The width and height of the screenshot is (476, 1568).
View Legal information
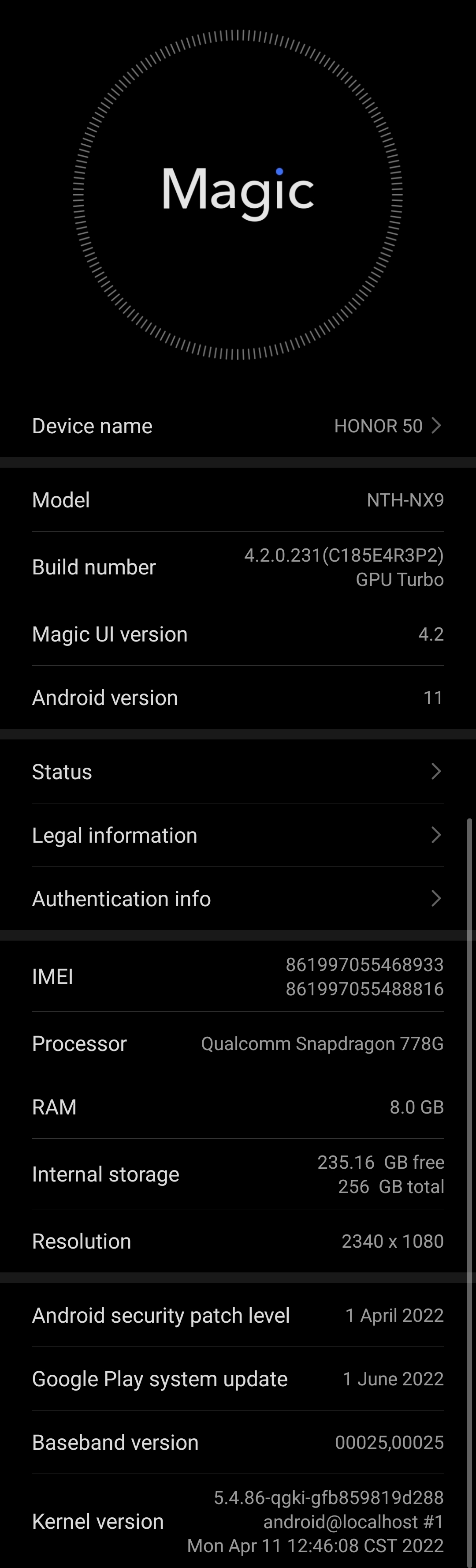click(237, 835)
